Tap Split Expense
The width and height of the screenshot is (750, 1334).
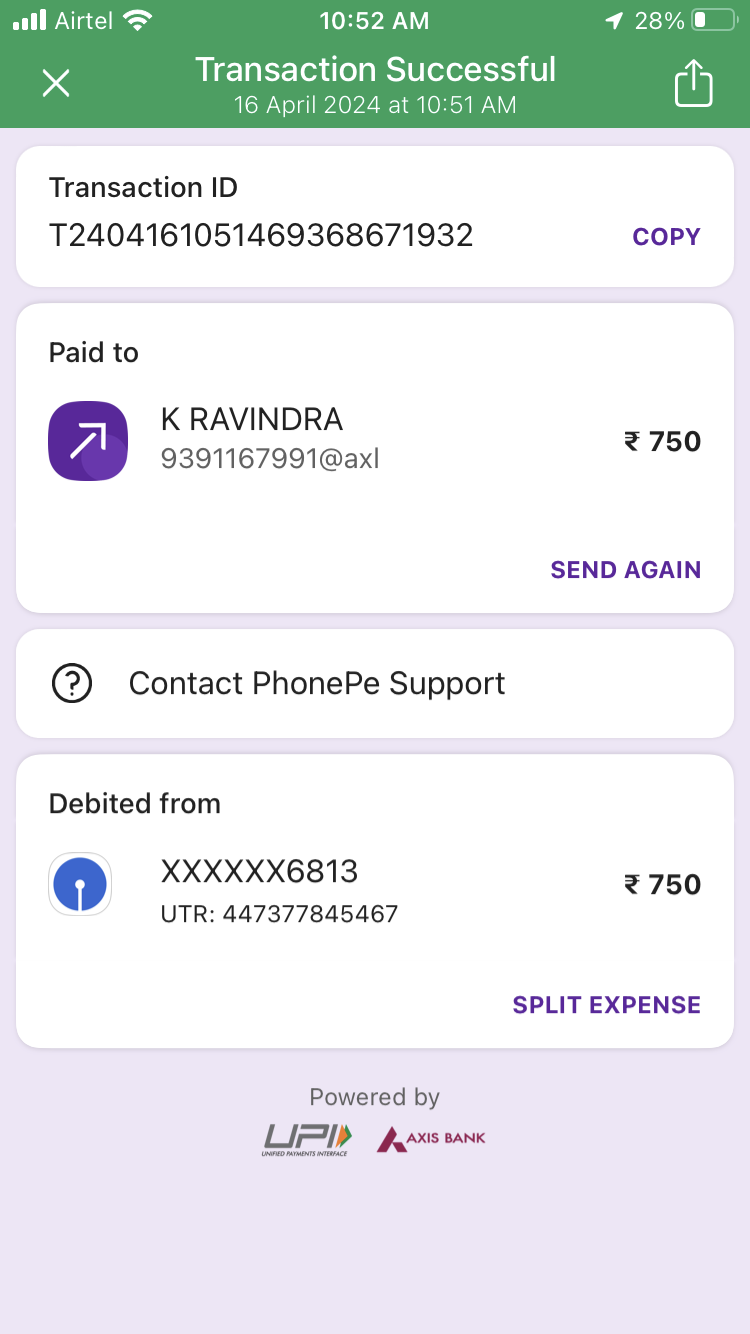pos(606,1004)
